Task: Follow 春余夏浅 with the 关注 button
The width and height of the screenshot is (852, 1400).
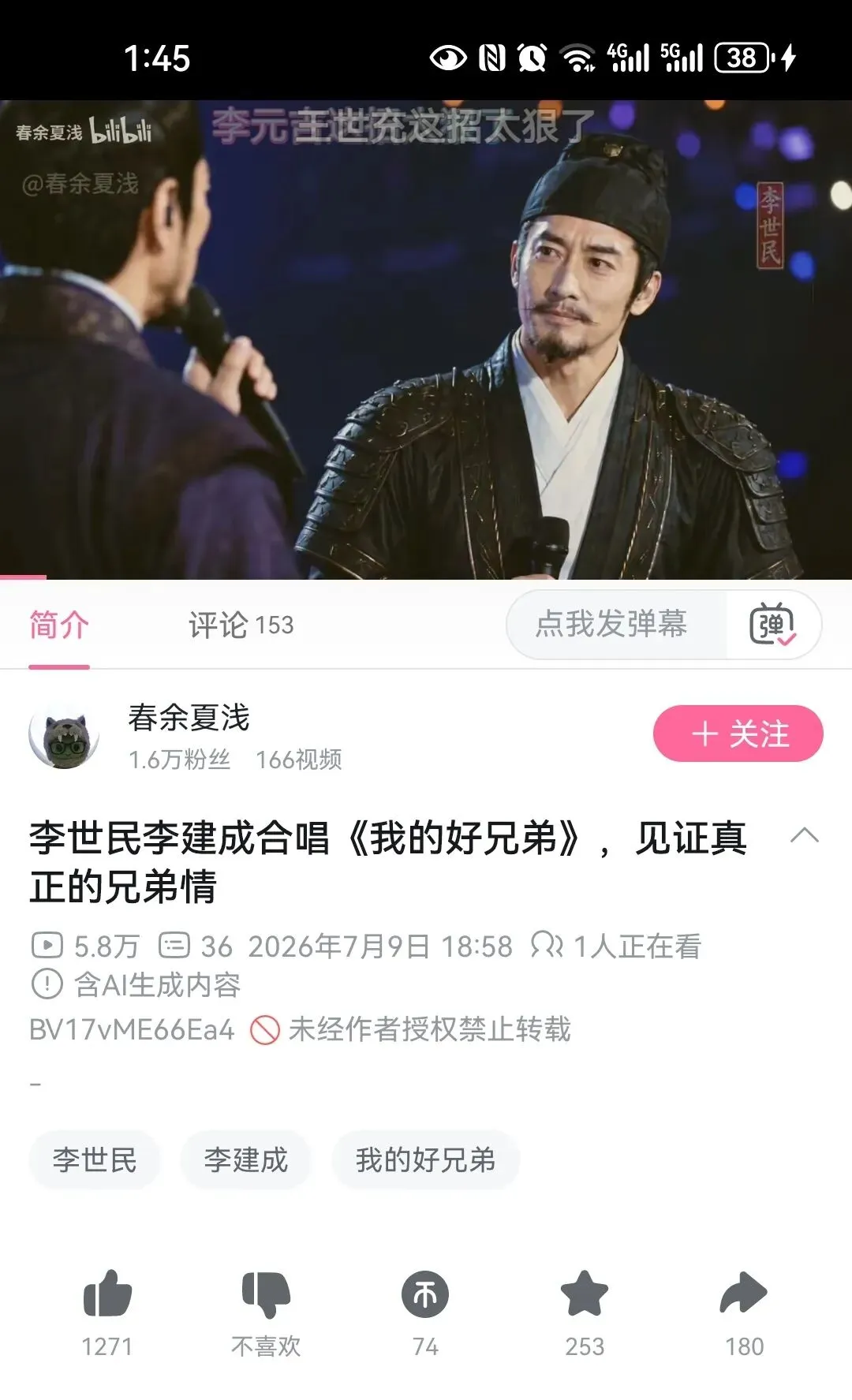Action: click(x=738, y=734)
